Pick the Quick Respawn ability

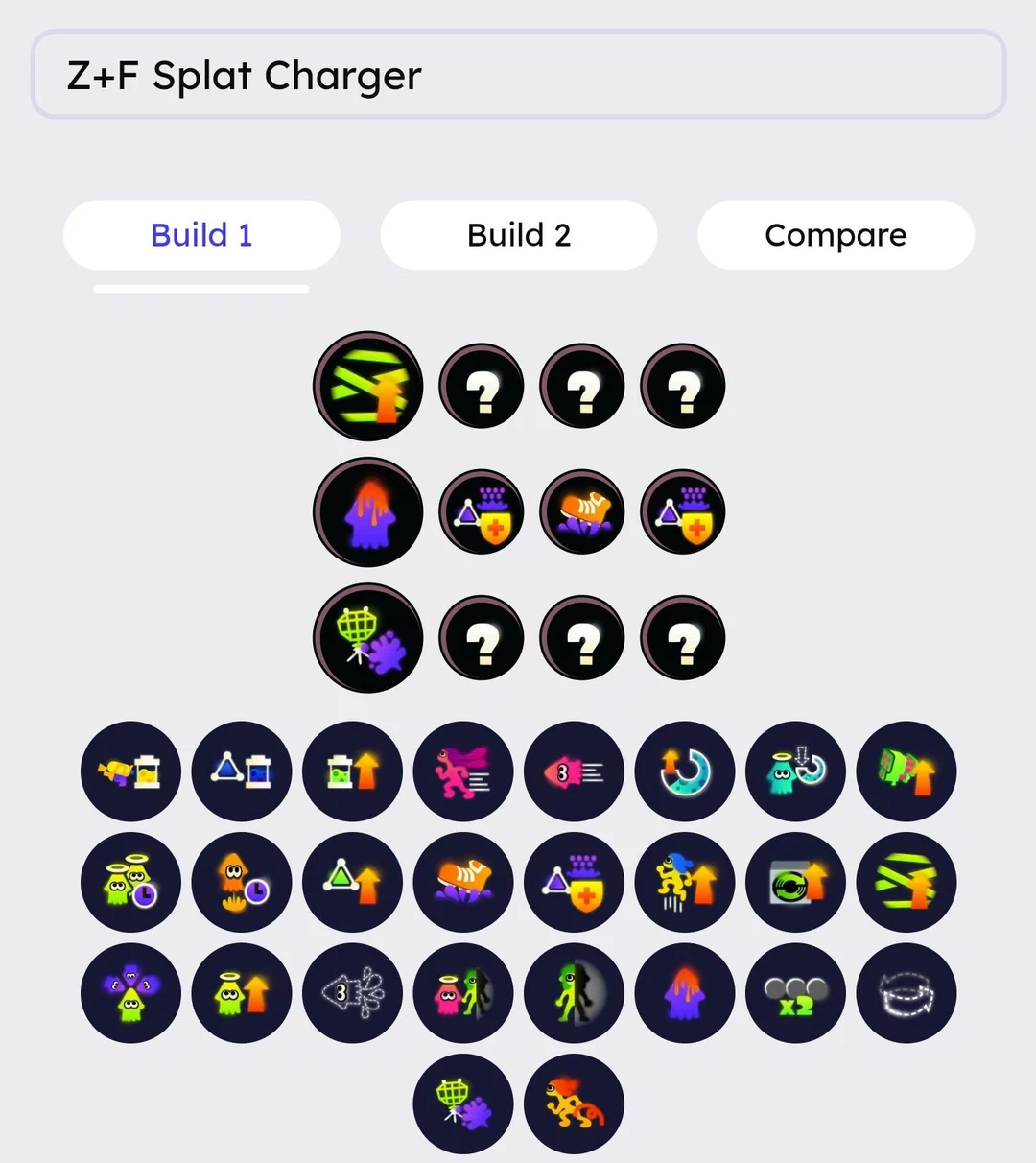pos(131,883)
